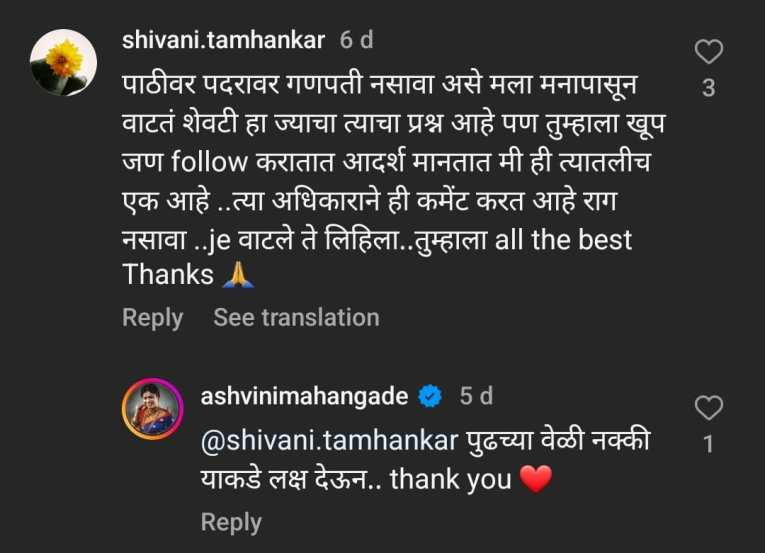The height and width of the screenshot is (553, 765).
Task: Reply to shivani.tamhankar's comment
Action: coord(152,318)
